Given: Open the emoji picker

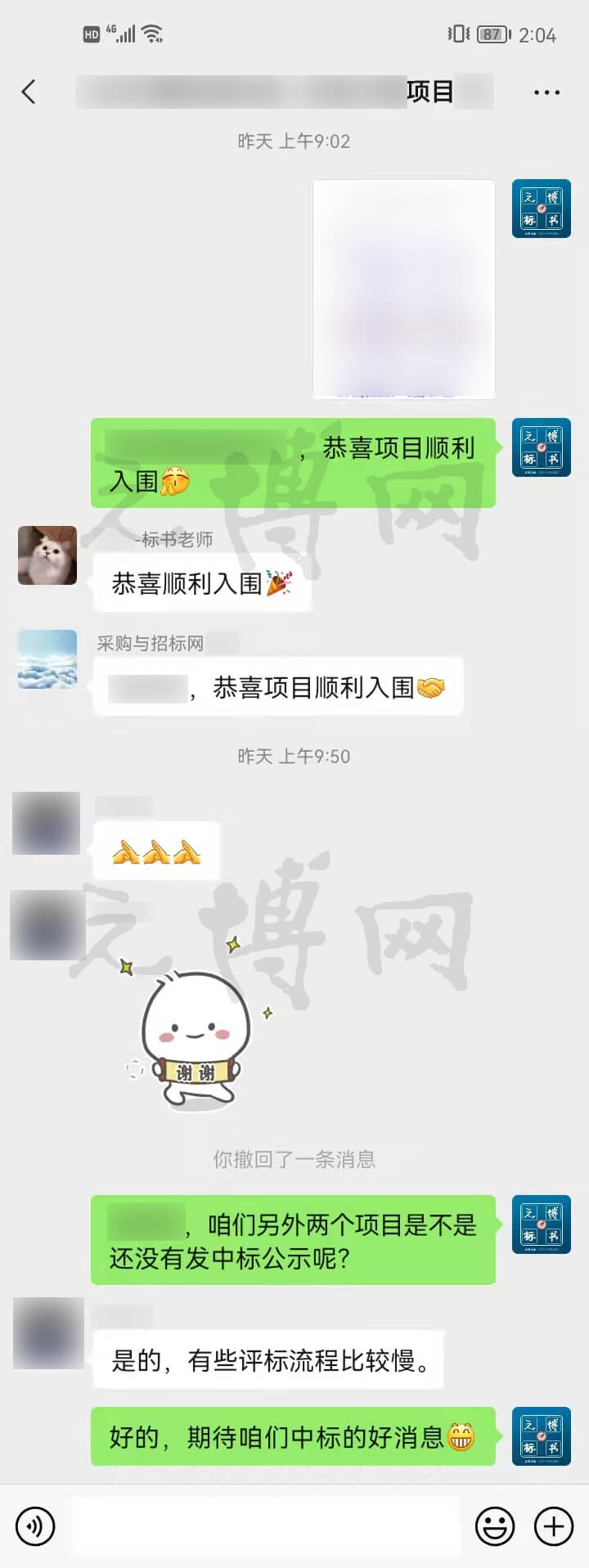Looking at the screenshot, I should [494, 1526].
